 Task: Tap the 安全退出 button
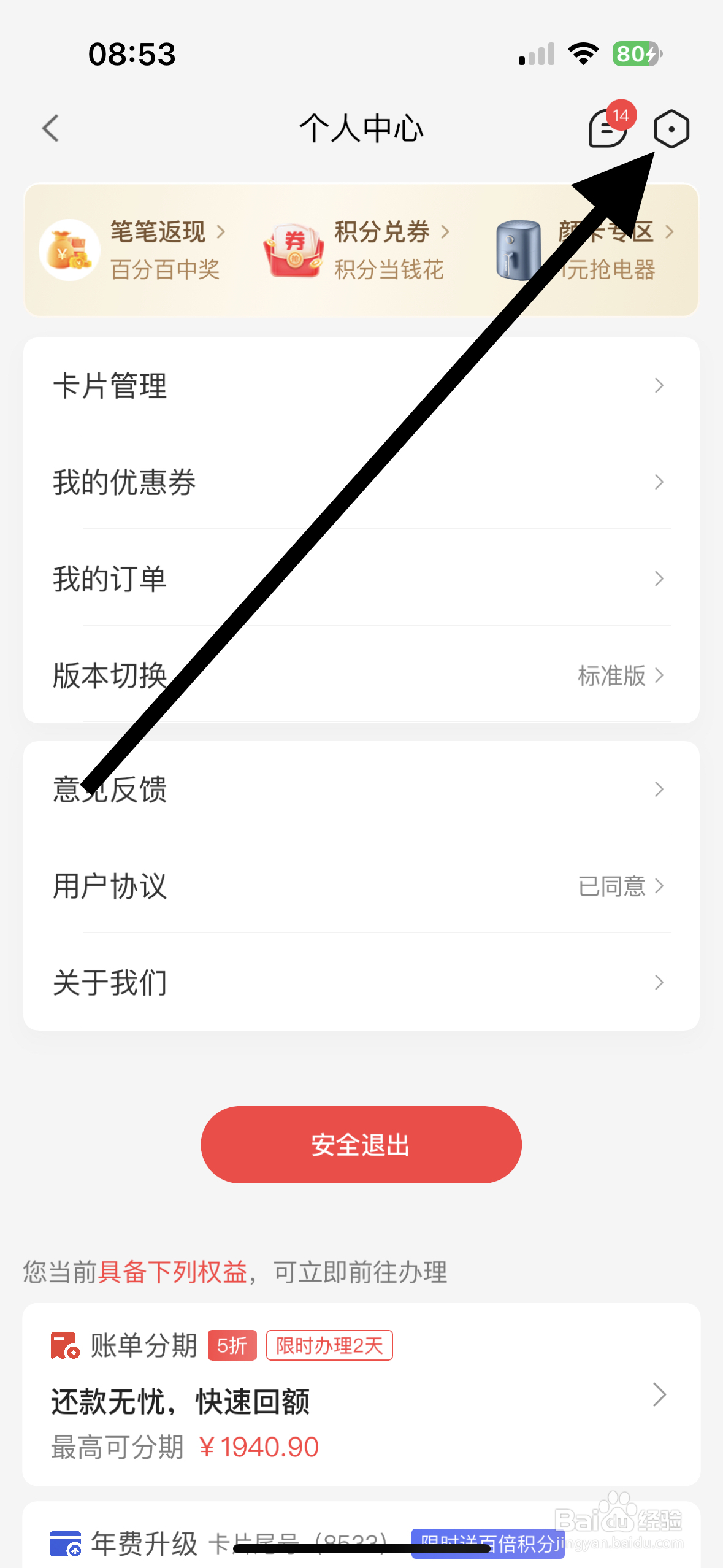tap(361, 1145)
